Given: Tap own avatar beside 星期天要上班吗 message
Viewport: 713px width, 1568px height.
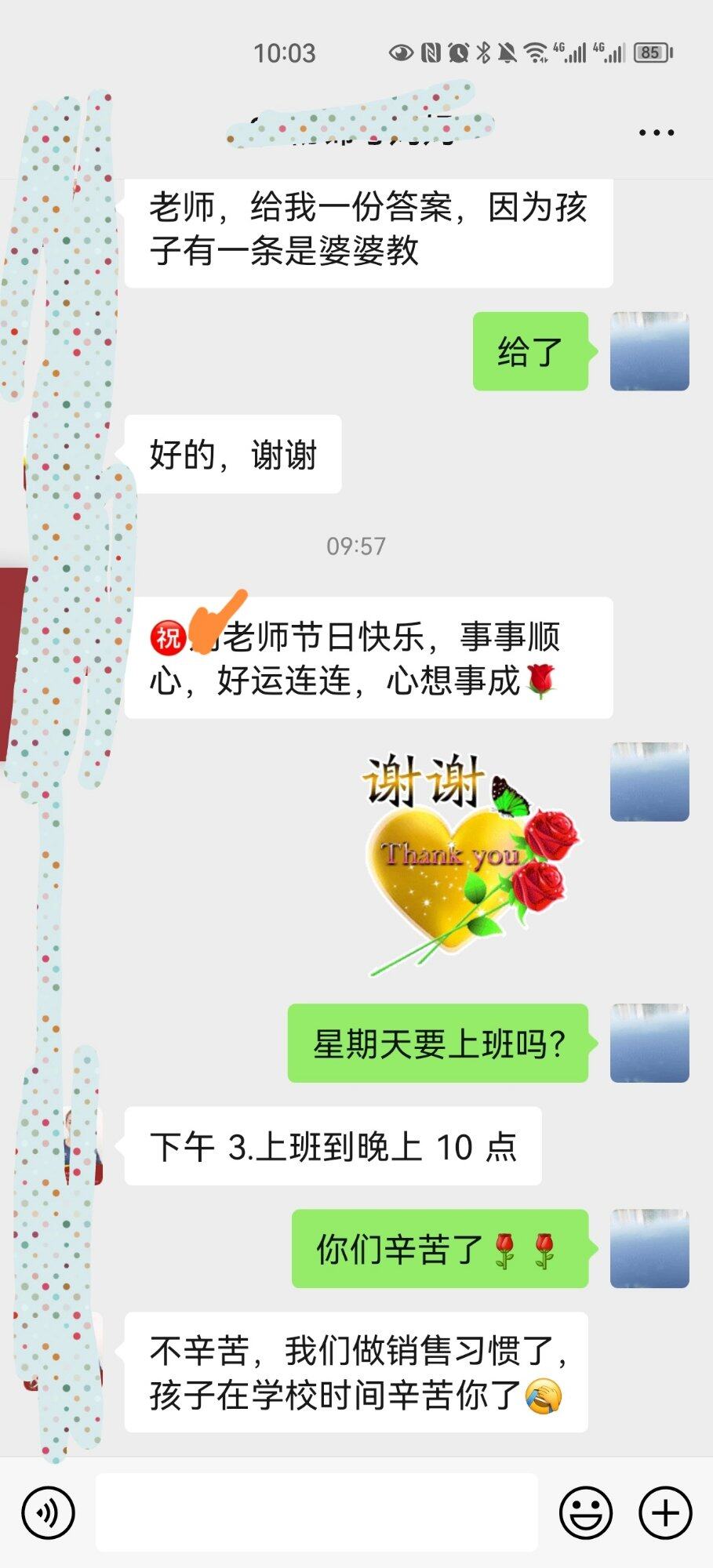Looking at the screenshot, I should click(649, 1043).
